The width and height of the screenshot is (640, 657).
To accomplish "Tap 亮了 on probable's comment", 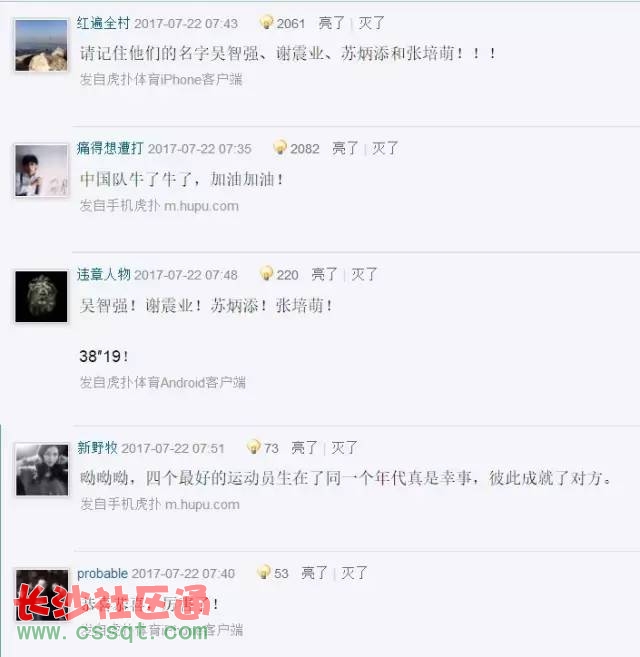I will click(x=314, y=573).
